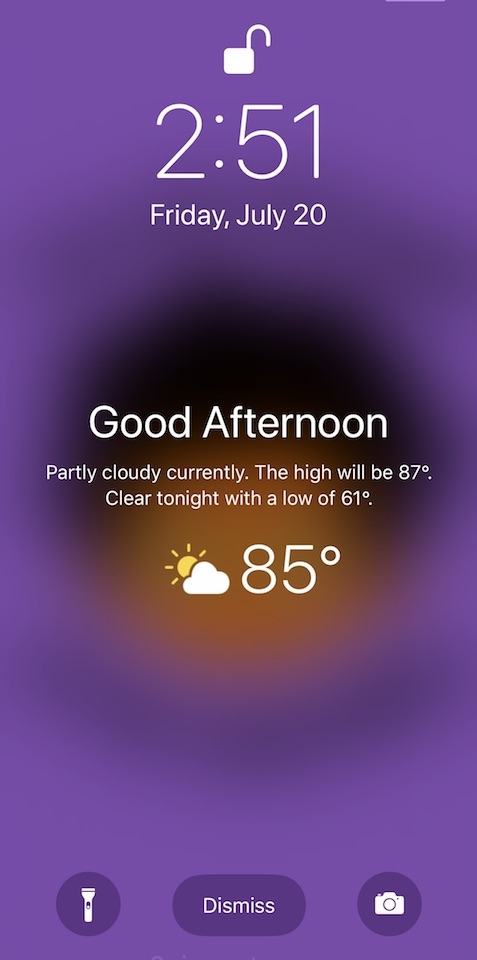
Task: Dismiss the Good Afternoon weather greeting
Action: (x=239, y=905)
